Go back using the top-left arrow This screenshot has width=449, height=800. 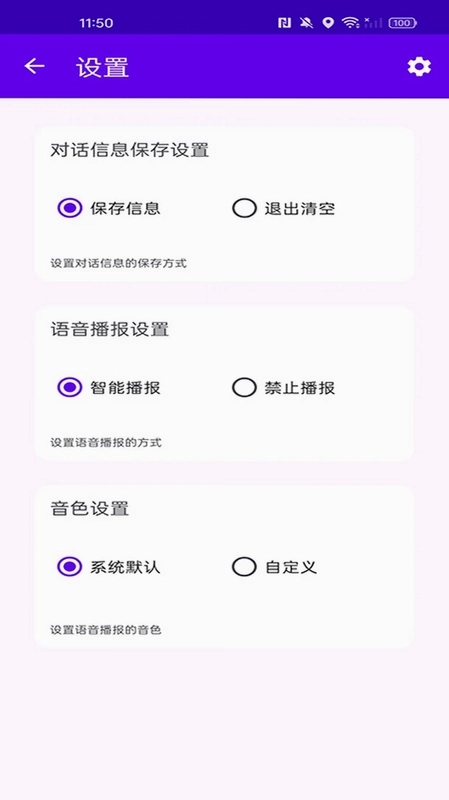click(x=34, y=66)
